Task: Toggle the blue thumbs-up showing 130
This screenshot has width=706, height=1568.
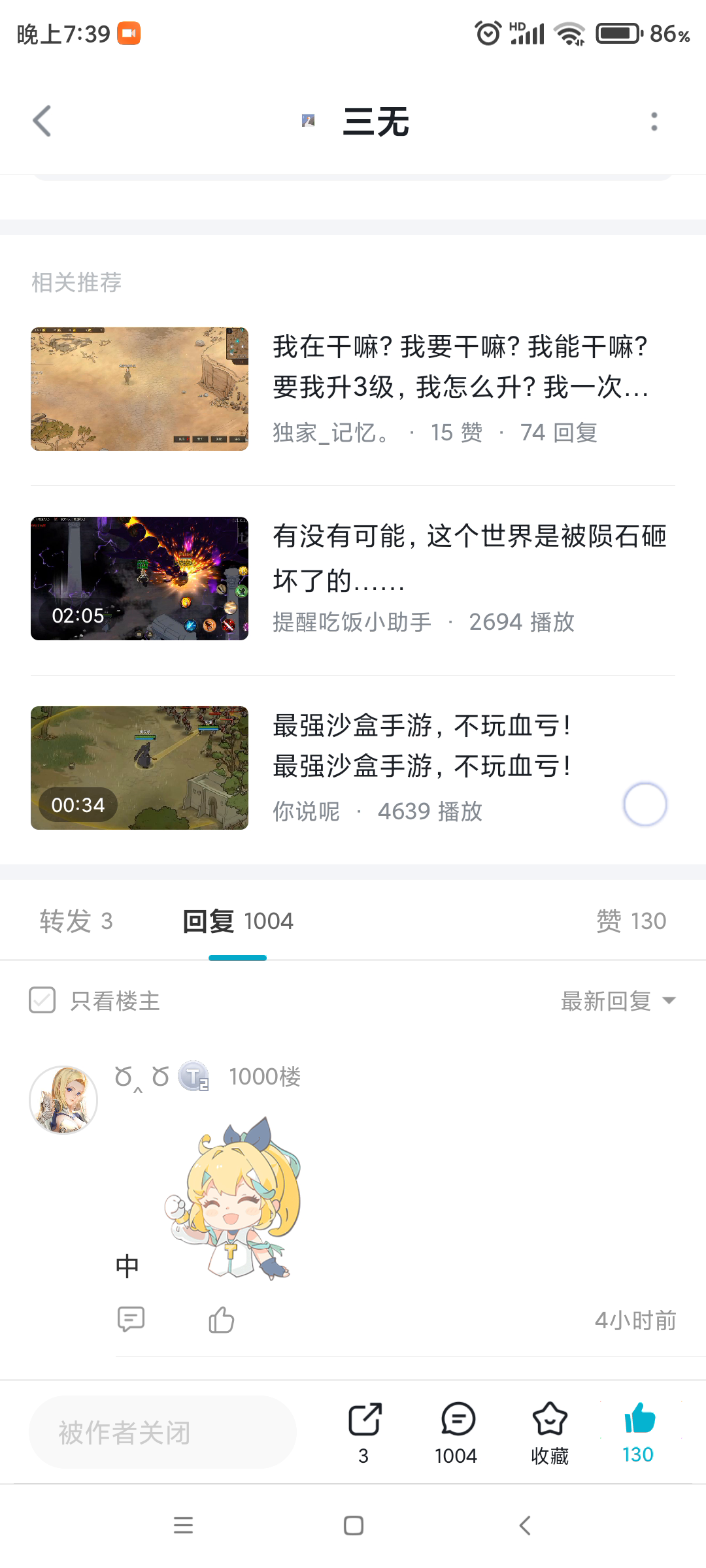Action: (x=639, y=1431)
